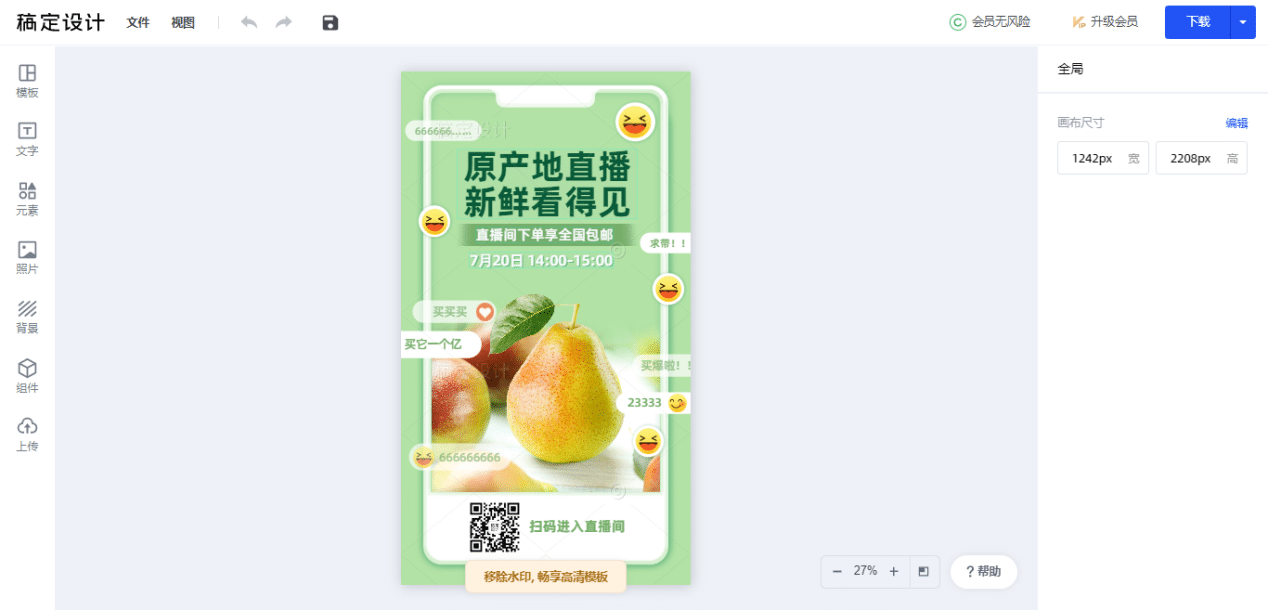Save the design with the disk icon
This screenshot has height=610, width=1268.
click(330, 22)
